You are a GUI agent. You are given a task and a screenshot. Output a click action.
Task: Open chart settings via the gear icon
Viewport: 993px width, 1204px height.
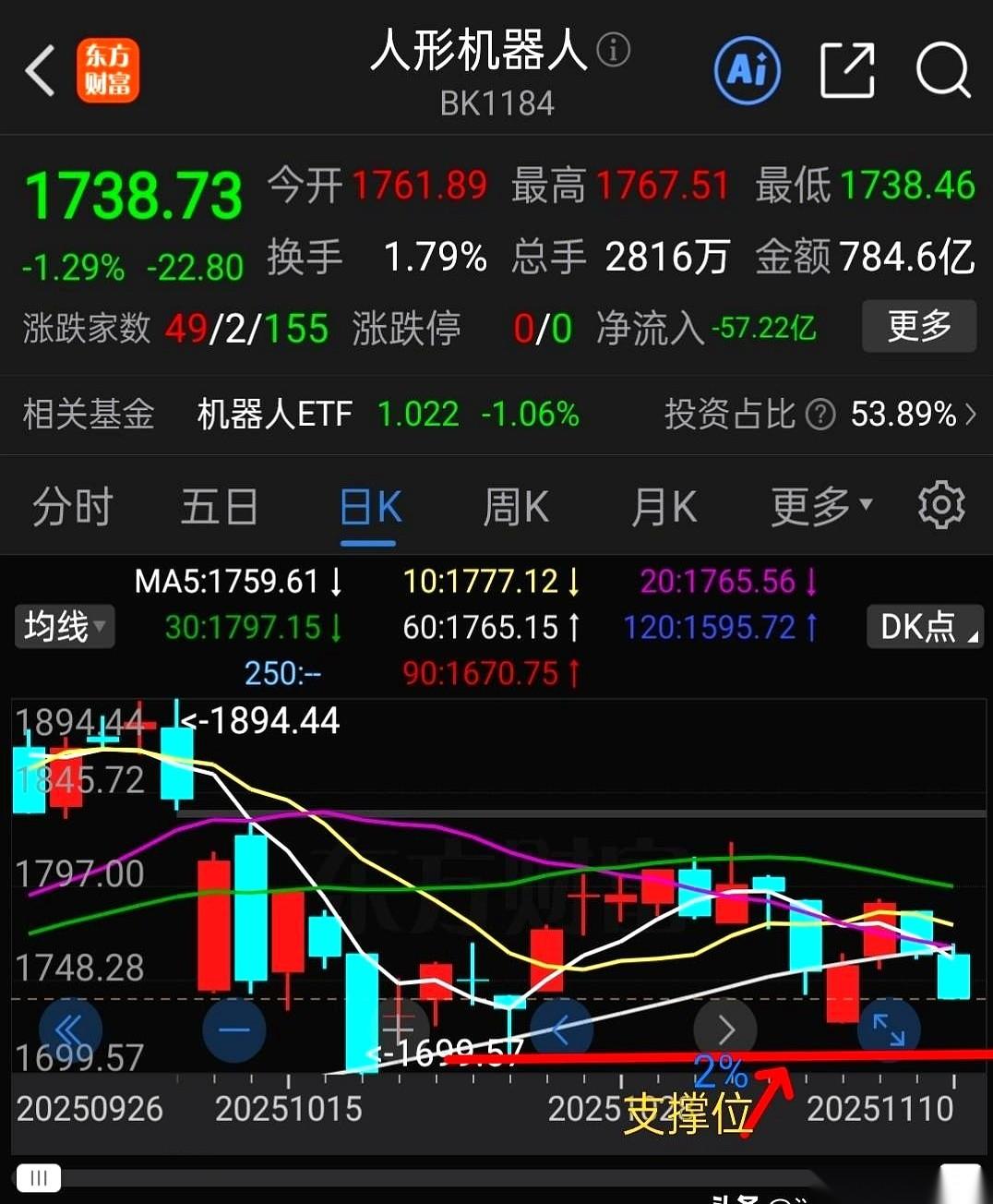(x=940, y=505)
